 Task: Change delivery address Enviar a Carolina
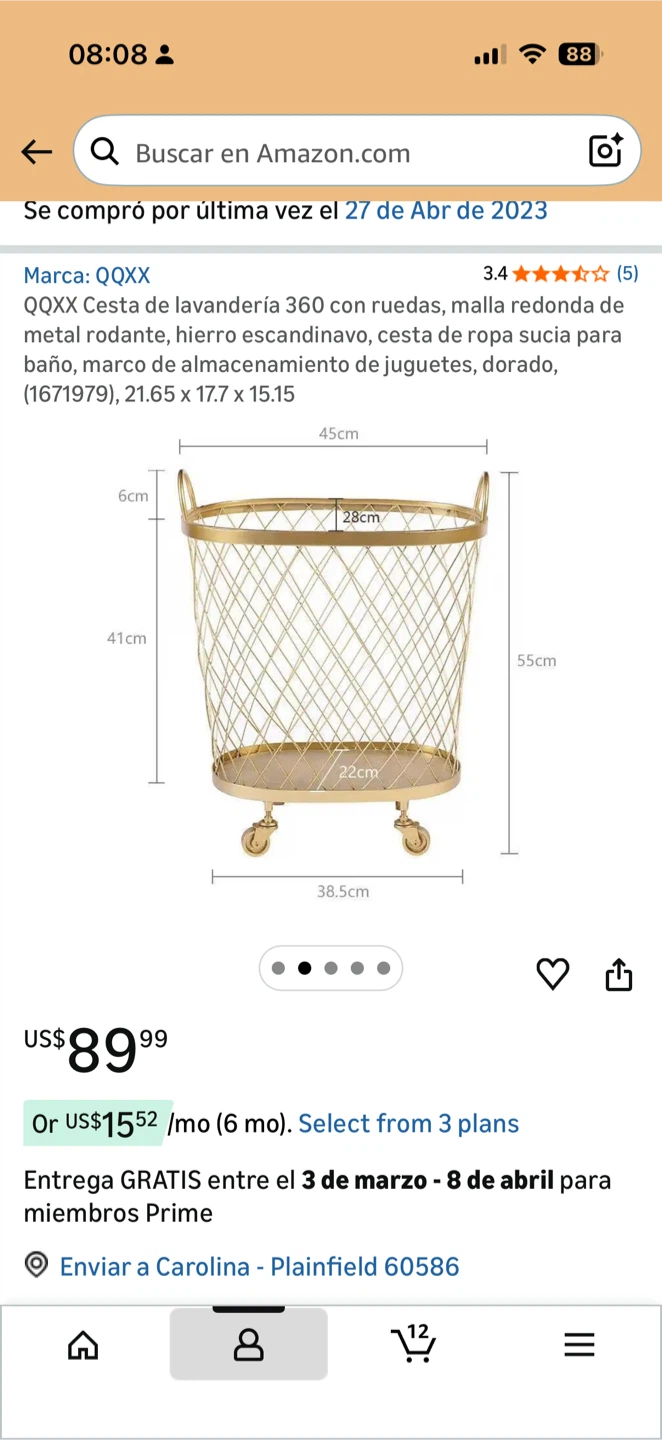(x=259, y=1266)
